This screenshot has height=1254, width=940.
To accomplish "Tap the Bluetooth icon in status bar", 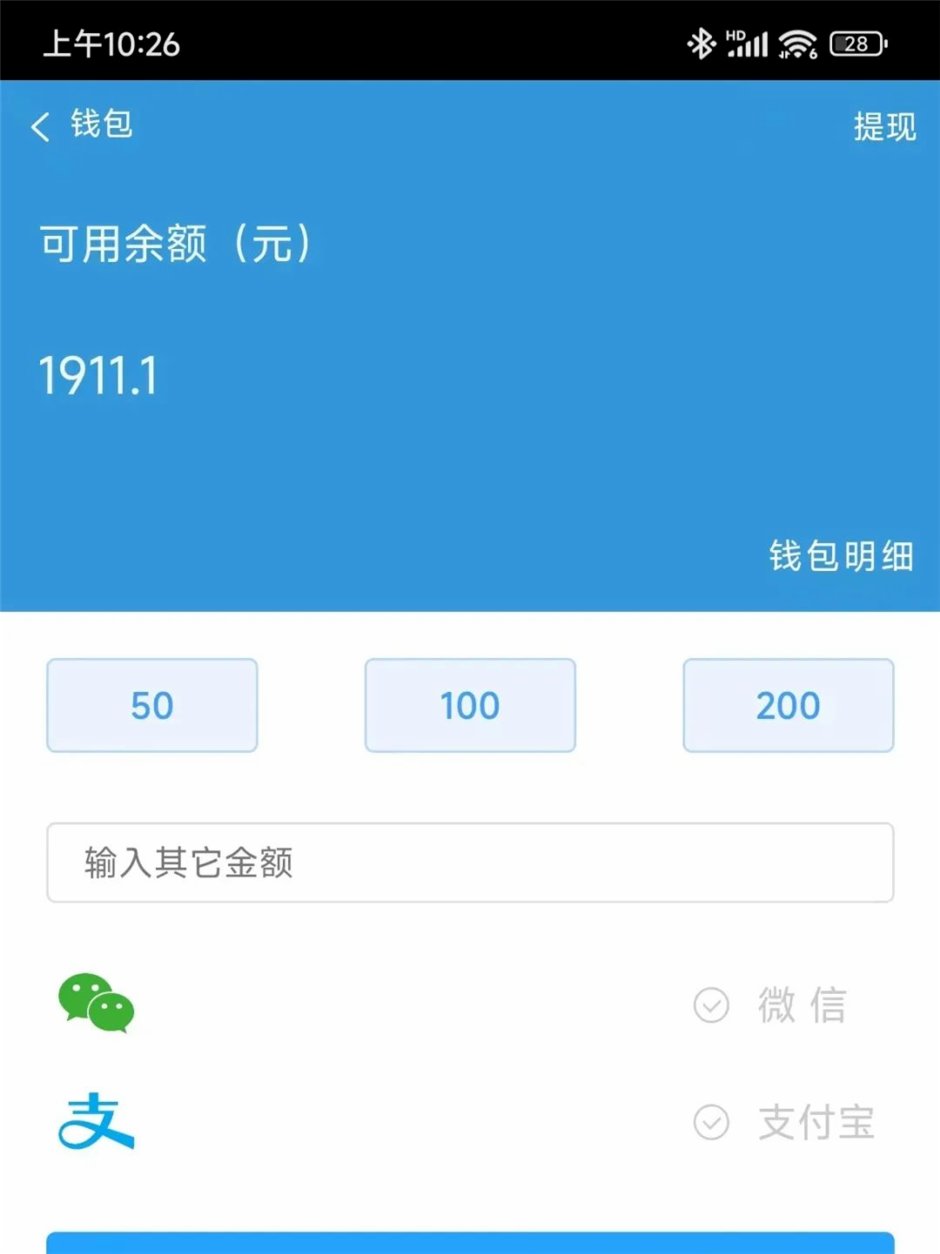I will [703, 43].
